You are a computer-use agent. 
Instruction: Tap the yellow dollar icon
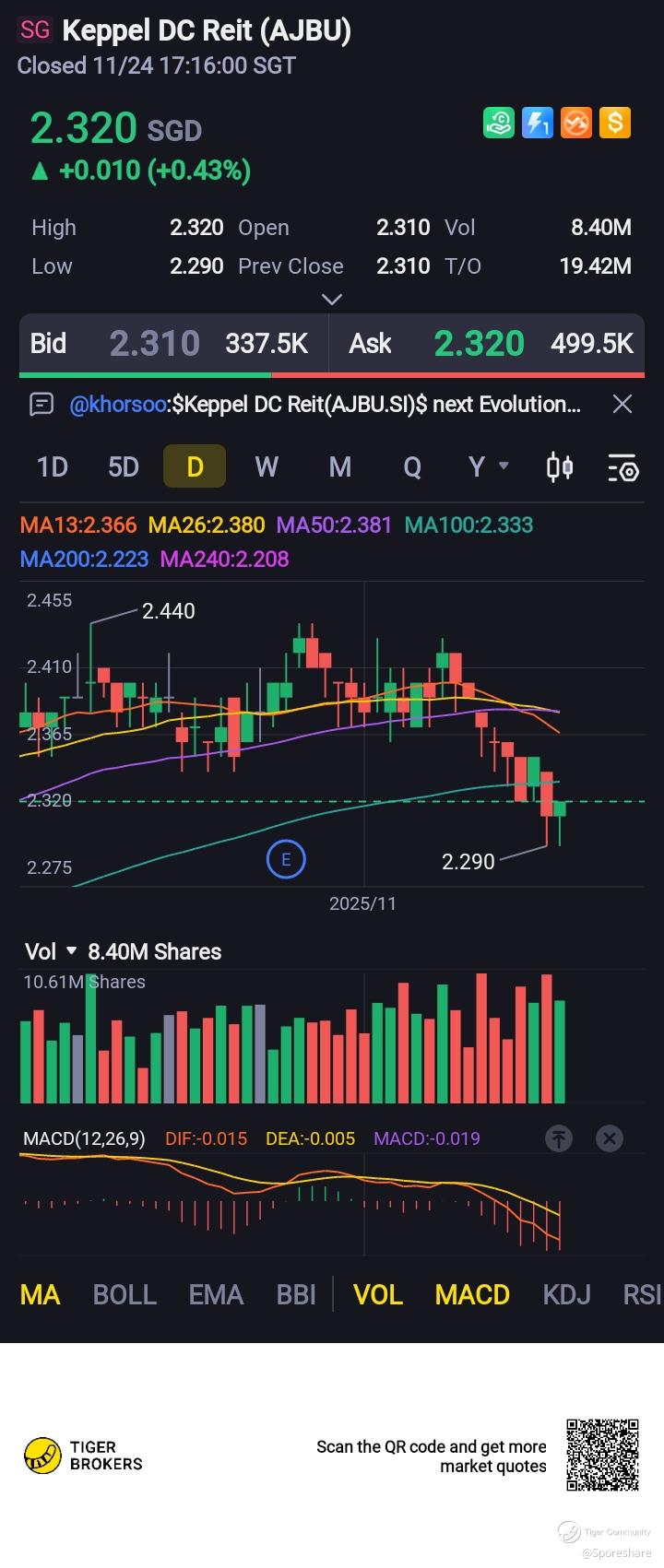coord(615,123)
